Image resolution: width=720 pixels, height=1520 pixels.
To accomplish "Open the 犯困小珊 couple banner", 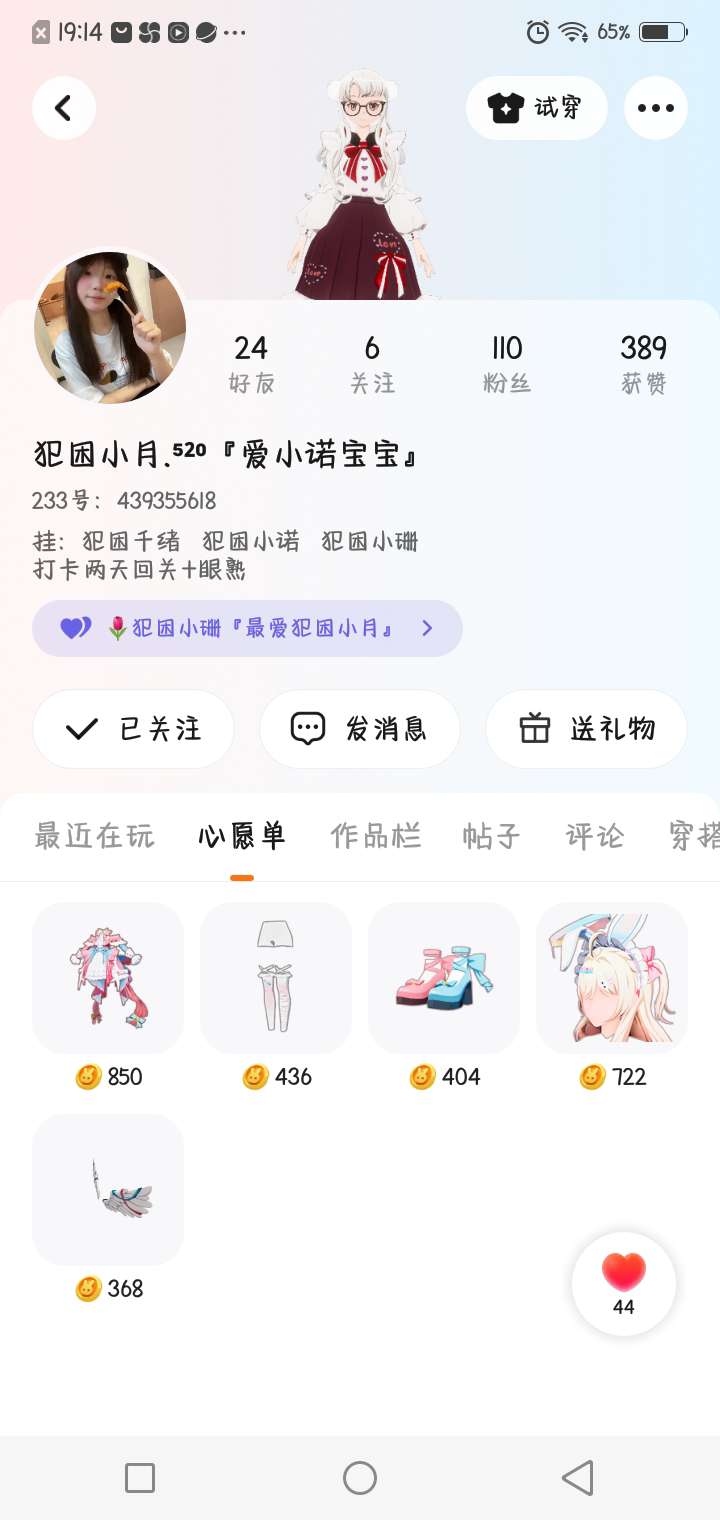I will (x=247, y=628).
